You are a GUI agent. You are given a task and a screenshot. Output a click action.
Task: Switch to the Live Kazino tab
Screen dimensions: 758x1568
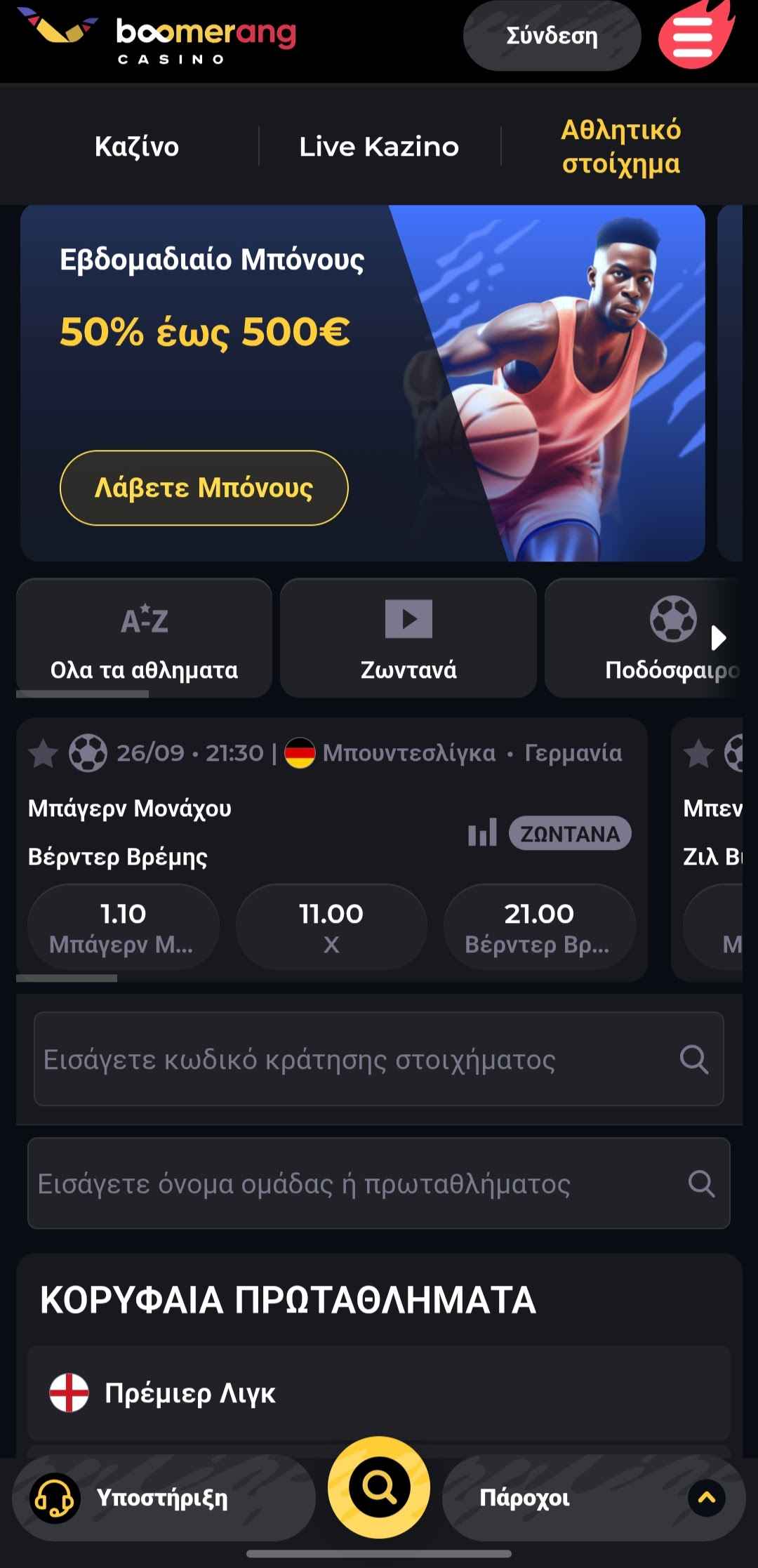[x=379, y=147]
